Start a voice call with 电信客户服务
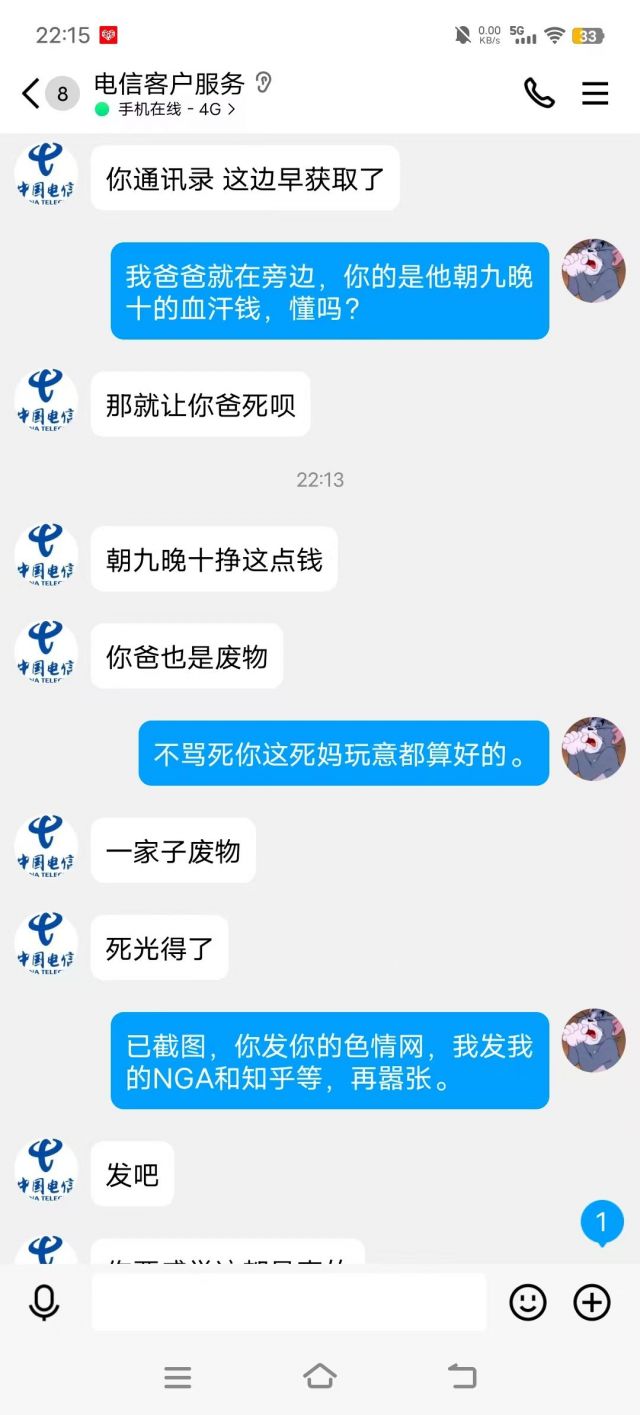This screenshot has width=640, height=1415. point(539,93)
